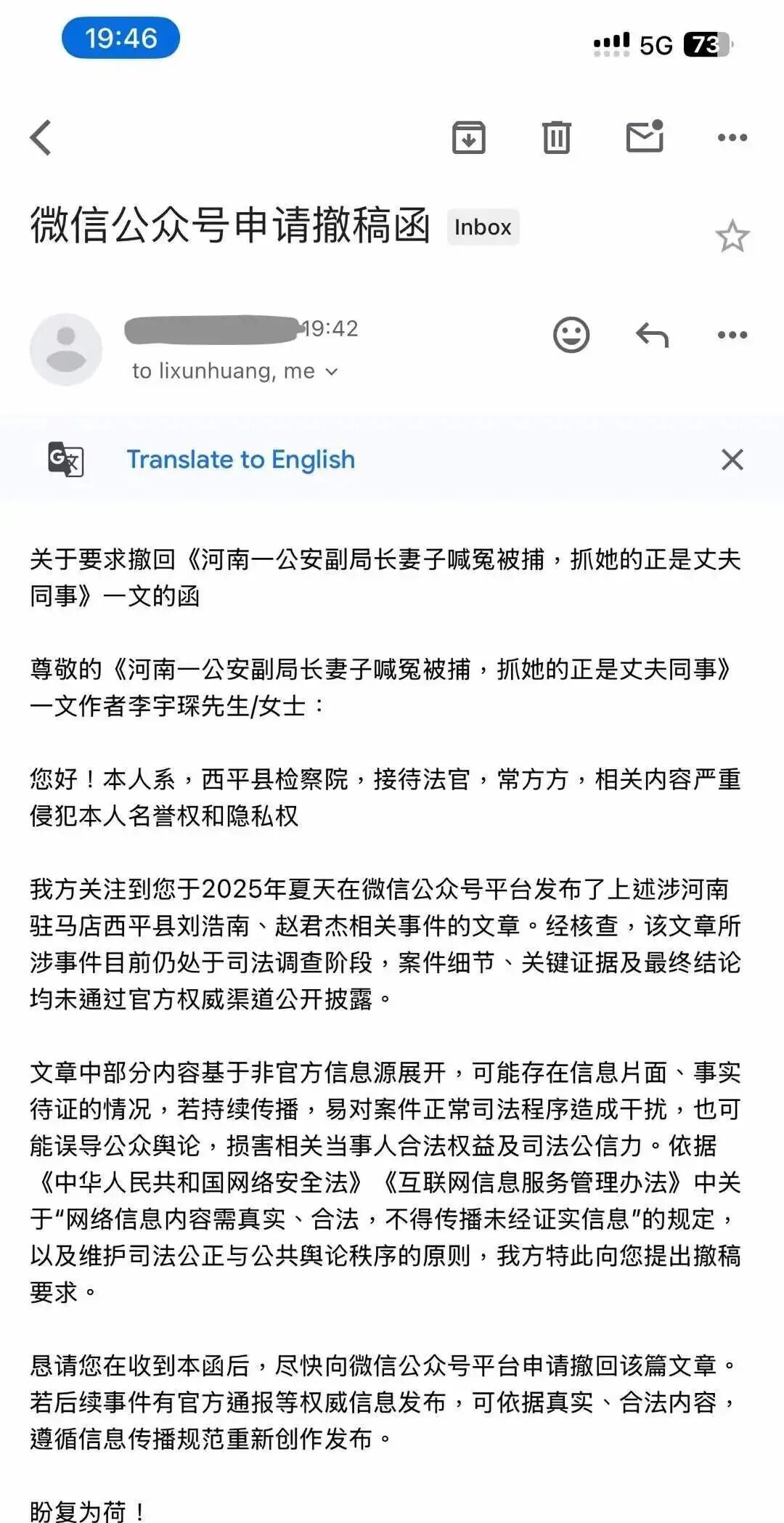Archive this email
Screen dimensions: 784x1523
pyautogui.click(x=469, y=137)
